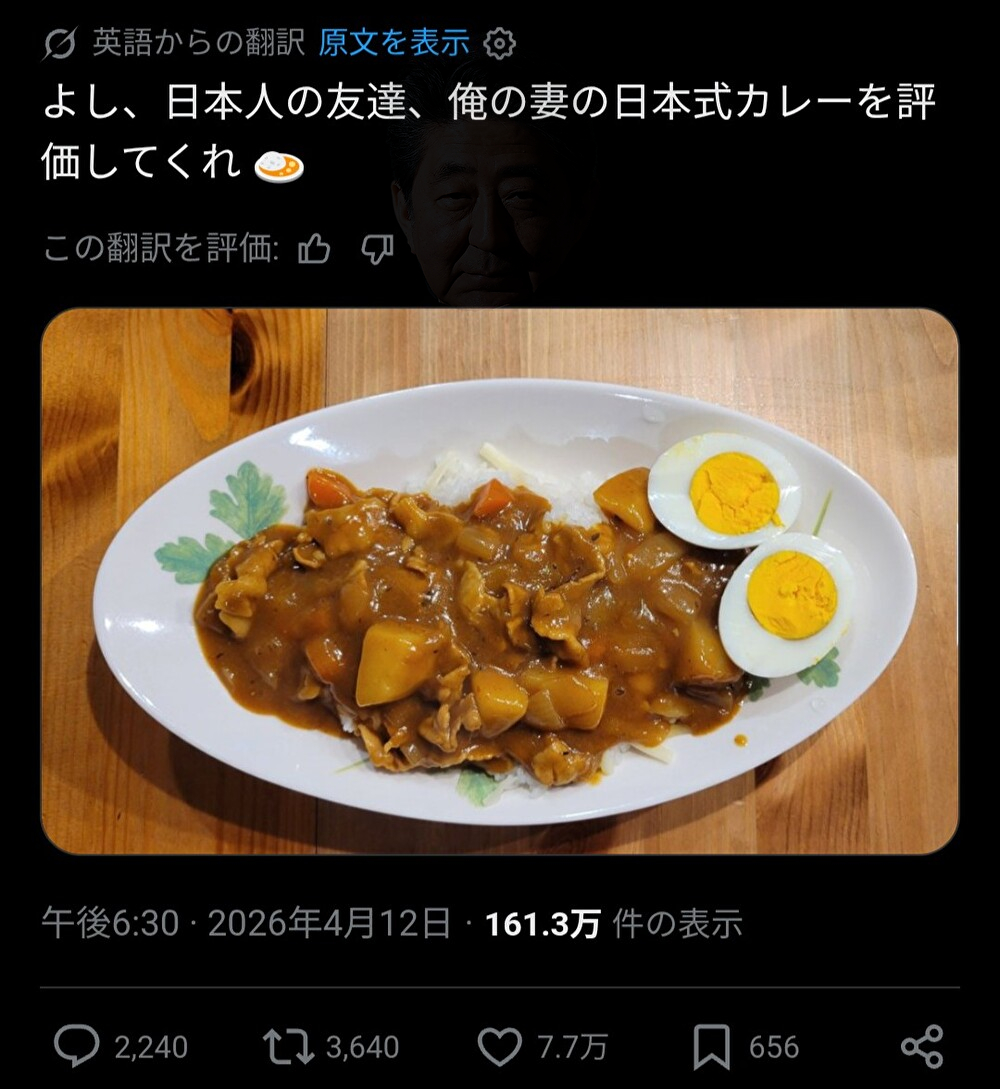Show the original text via 原文を表示

[x=394, y=43]
